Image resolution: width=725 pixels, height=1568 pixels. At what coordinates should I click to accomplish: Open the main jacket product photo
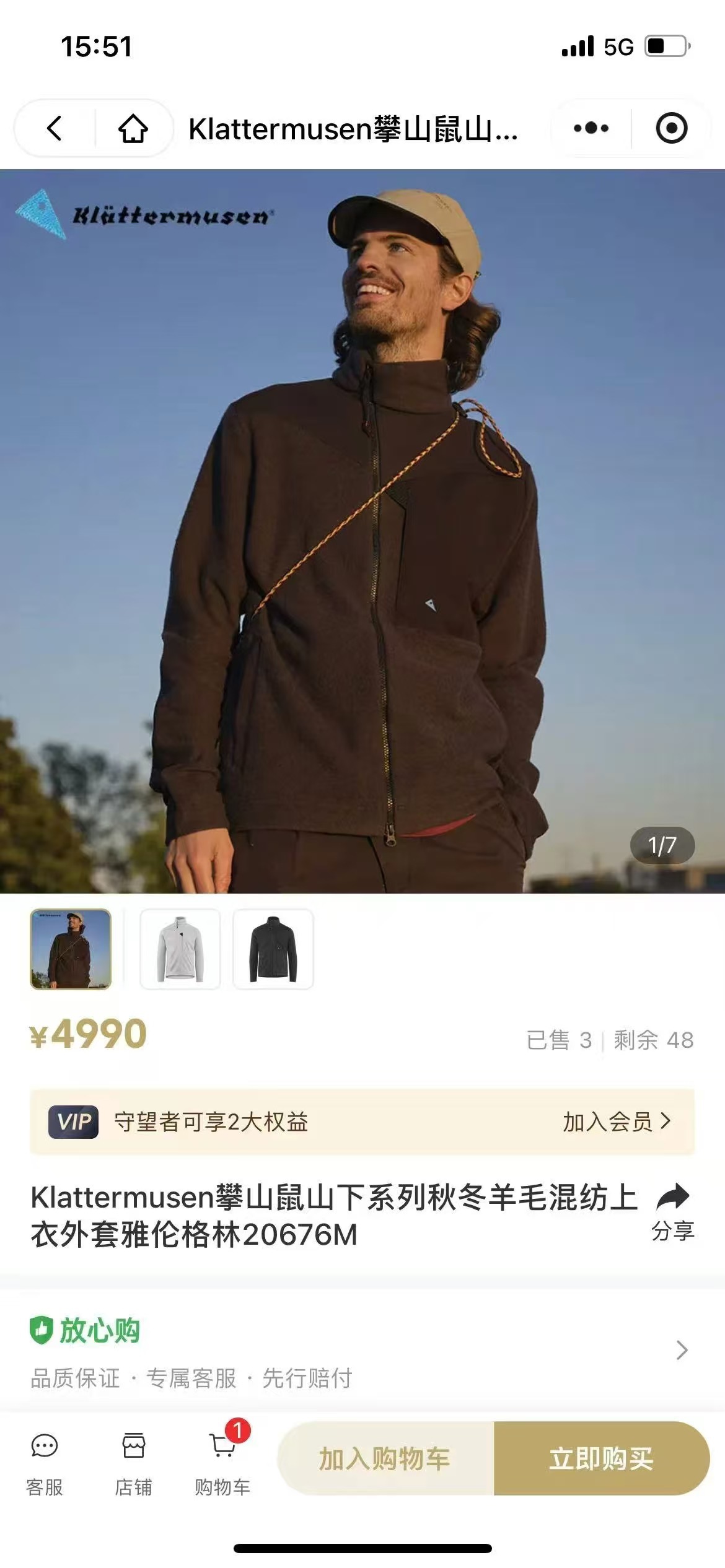pyautogui.click(x=362, y=531)
